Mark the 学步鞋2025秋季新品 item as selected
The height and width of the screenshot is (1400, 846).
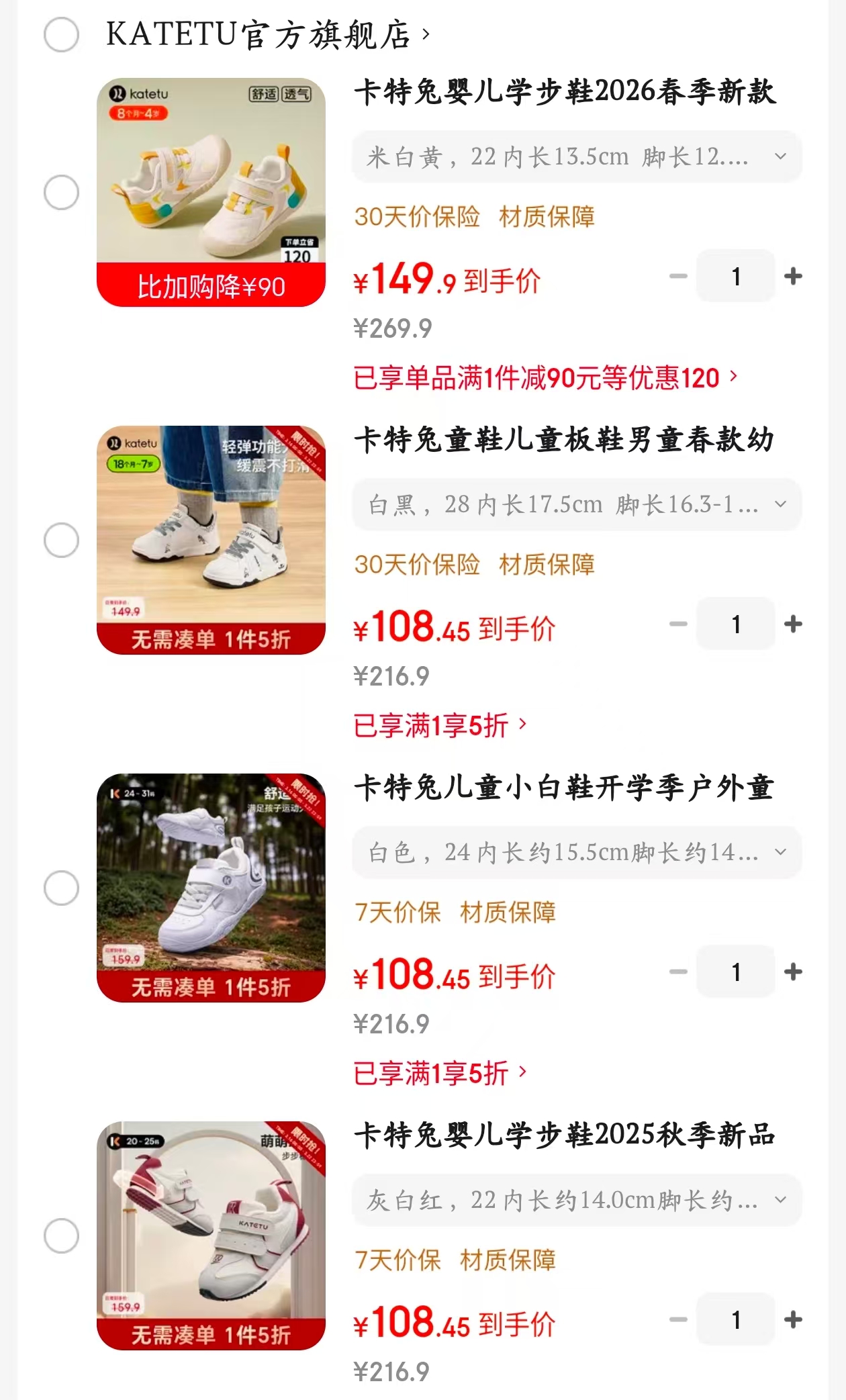tap(61, 1236)
